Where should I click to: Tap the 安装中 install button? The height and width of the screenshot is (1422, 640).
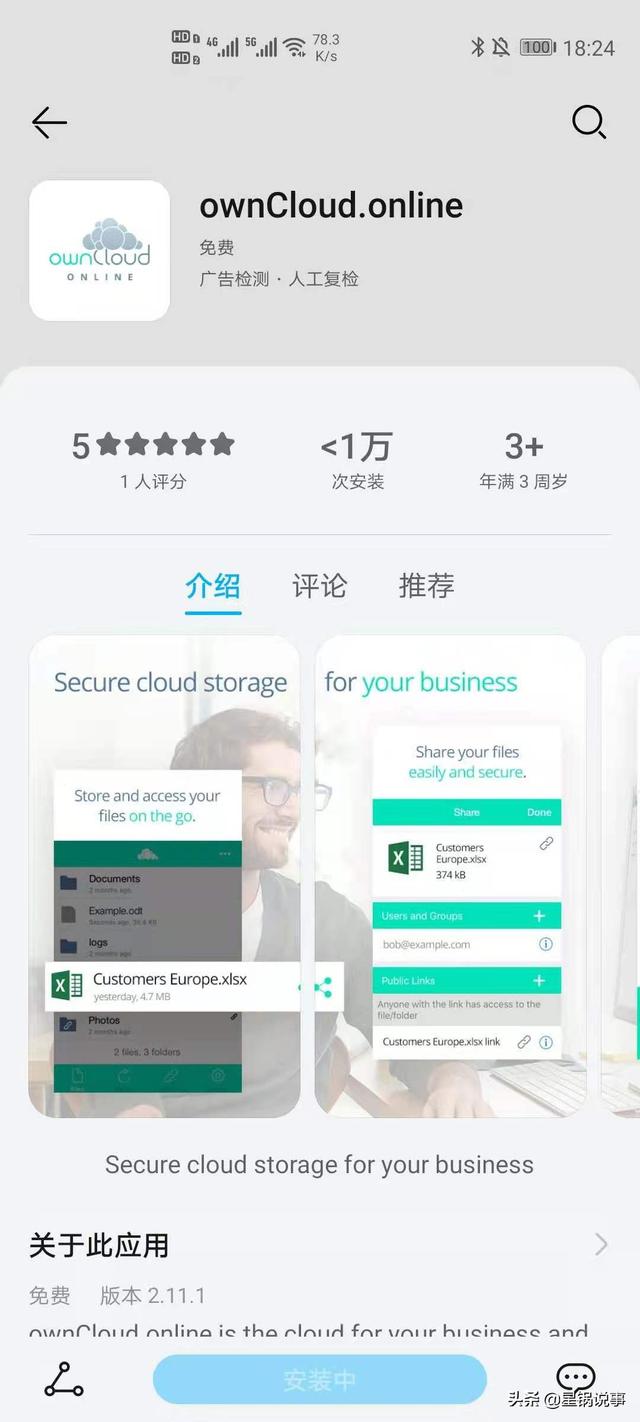click(320, 1380)
